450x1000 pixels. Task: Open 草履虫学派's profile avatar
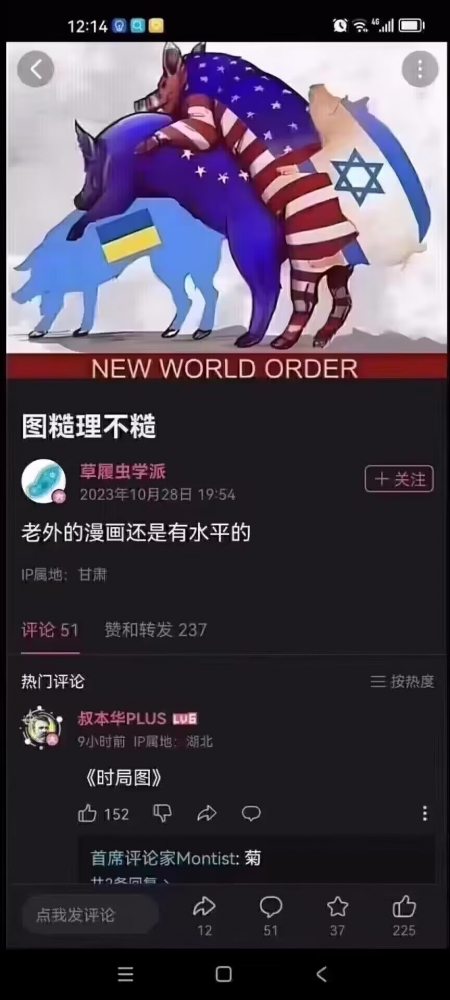pos(43,481)
